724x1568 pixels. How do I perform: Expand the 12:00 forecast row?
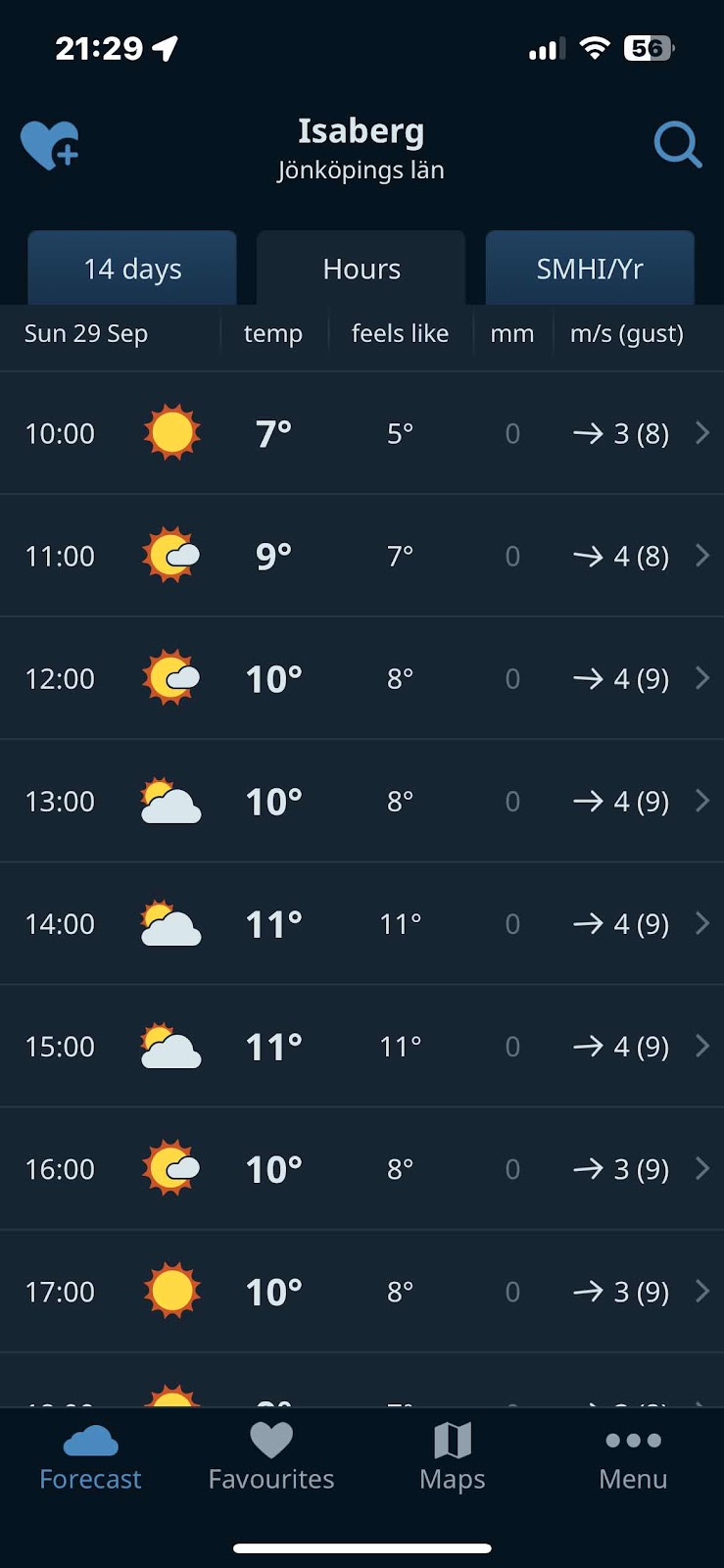362,678
